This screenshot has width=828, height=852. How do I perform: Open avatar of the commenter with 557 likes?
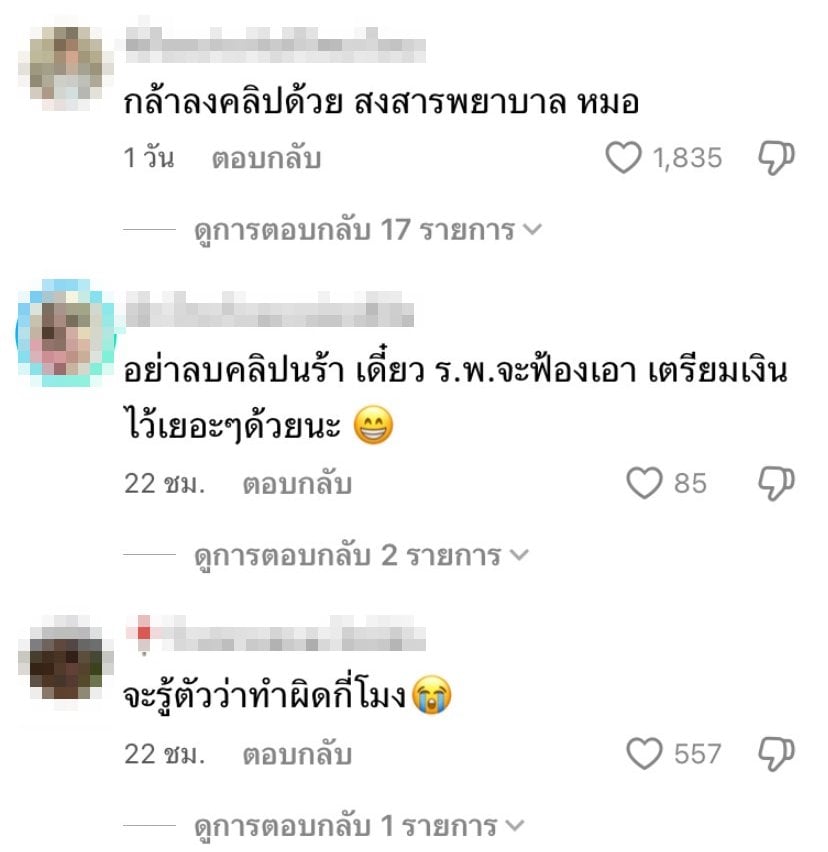pyautogui.click(x=65, y=661)
